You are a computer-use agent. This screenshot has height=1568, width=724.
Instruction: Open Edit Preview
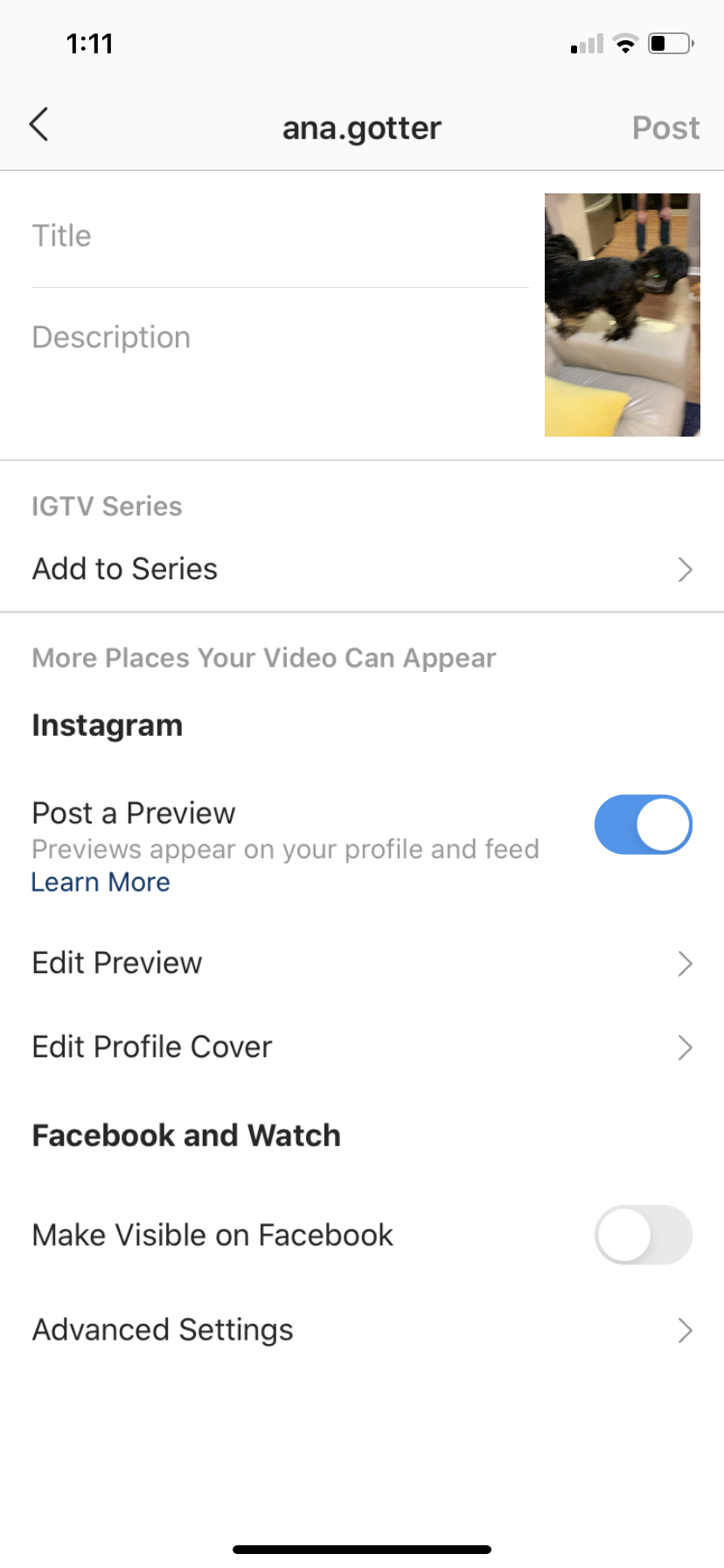(362, 963)
